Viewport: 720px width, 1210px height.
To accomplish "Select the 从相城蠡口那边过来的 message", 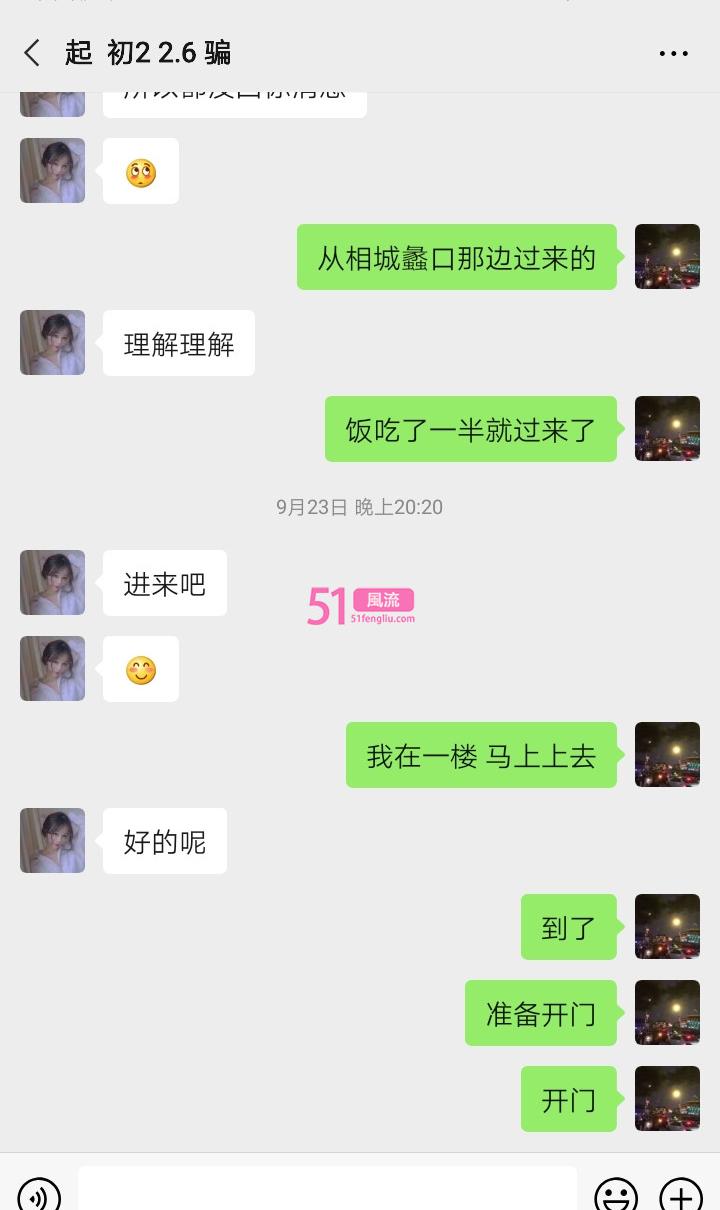I will point(457,257).
